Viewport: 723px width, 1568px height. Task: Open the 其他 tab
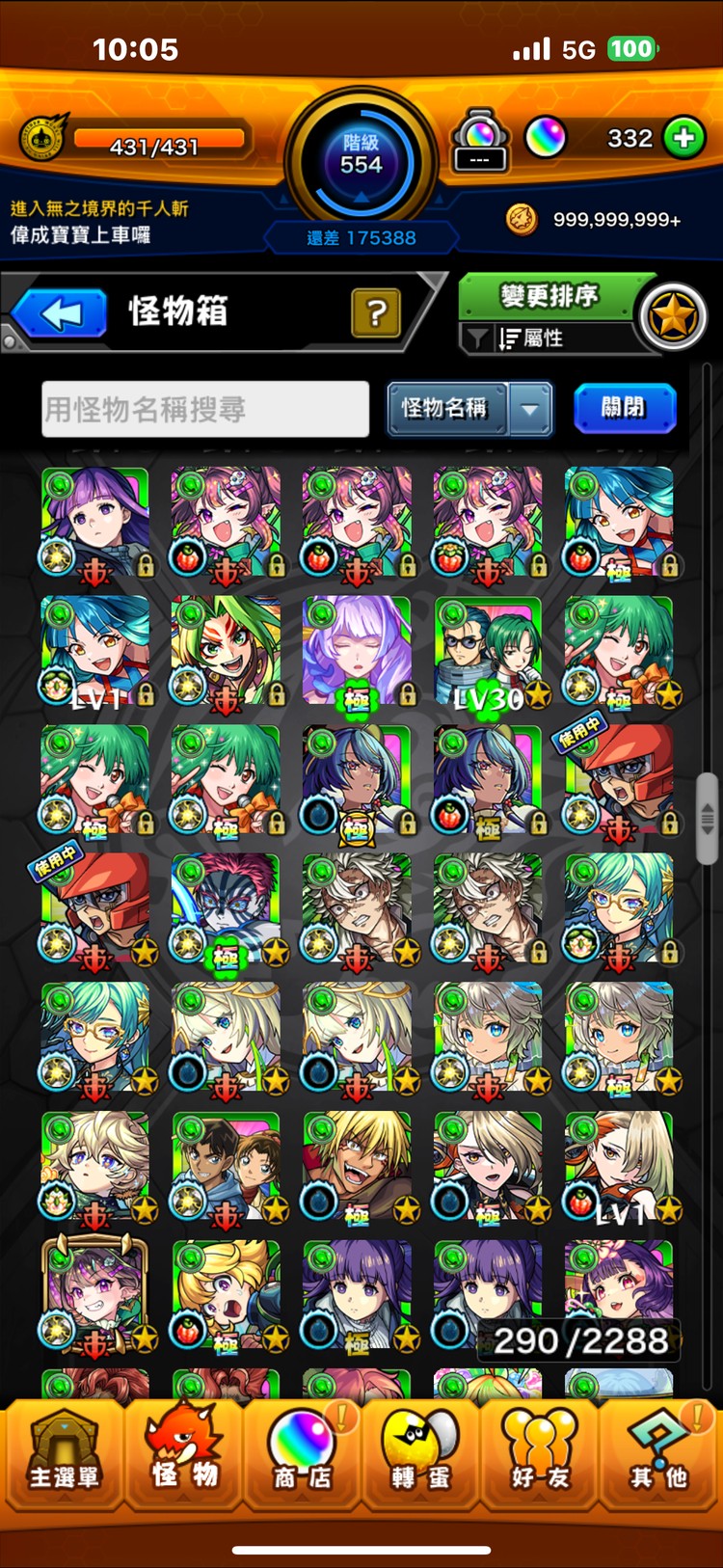tap(659, 1456)
